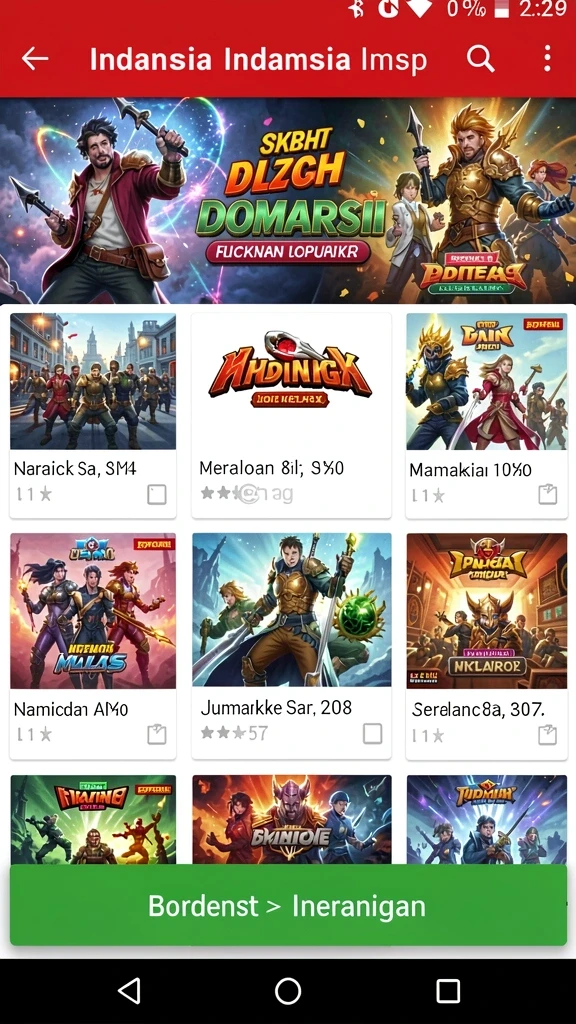Open the DOMARSII promotional banner
Image resolution: width=576 pixels, height=1024 pixels.
[288, 200]
